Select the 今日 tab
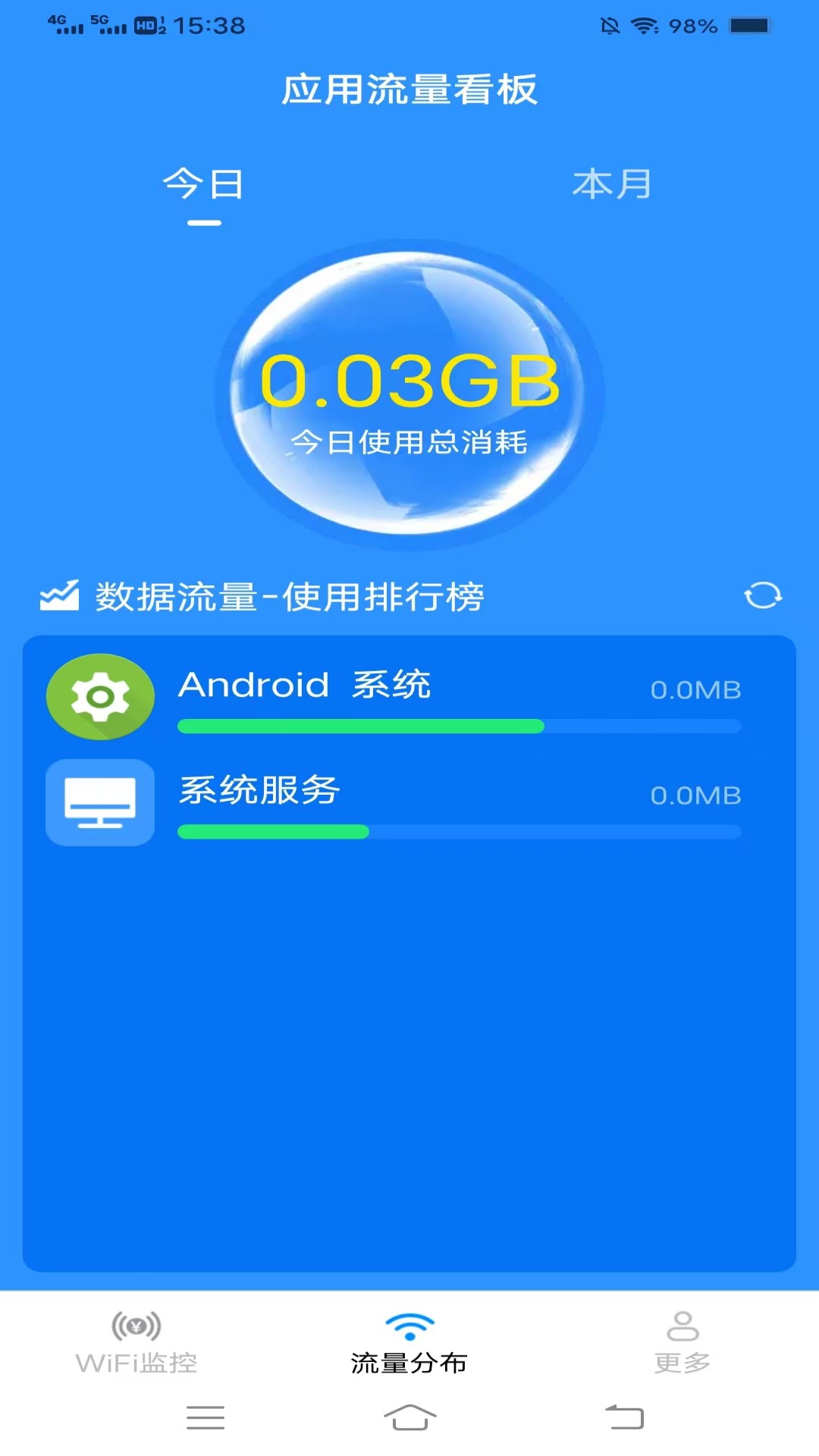Image resolution: width=819 pixels, height=1456 pixels. 204,184
